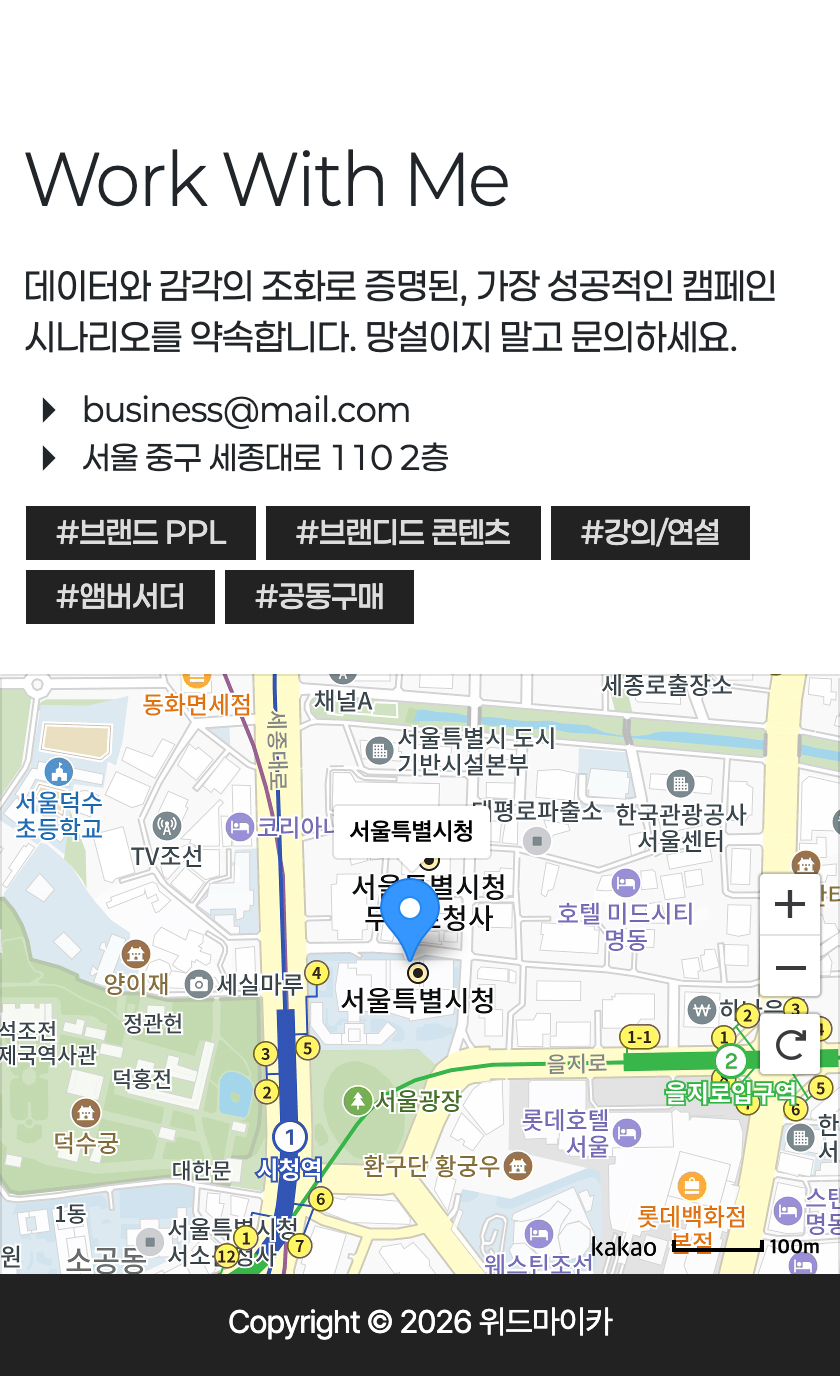The width and height of the screenshot is (840, 1376).
Task: Choose the #브랜디드 콘텐츠 tag
Action: [403, 533]
